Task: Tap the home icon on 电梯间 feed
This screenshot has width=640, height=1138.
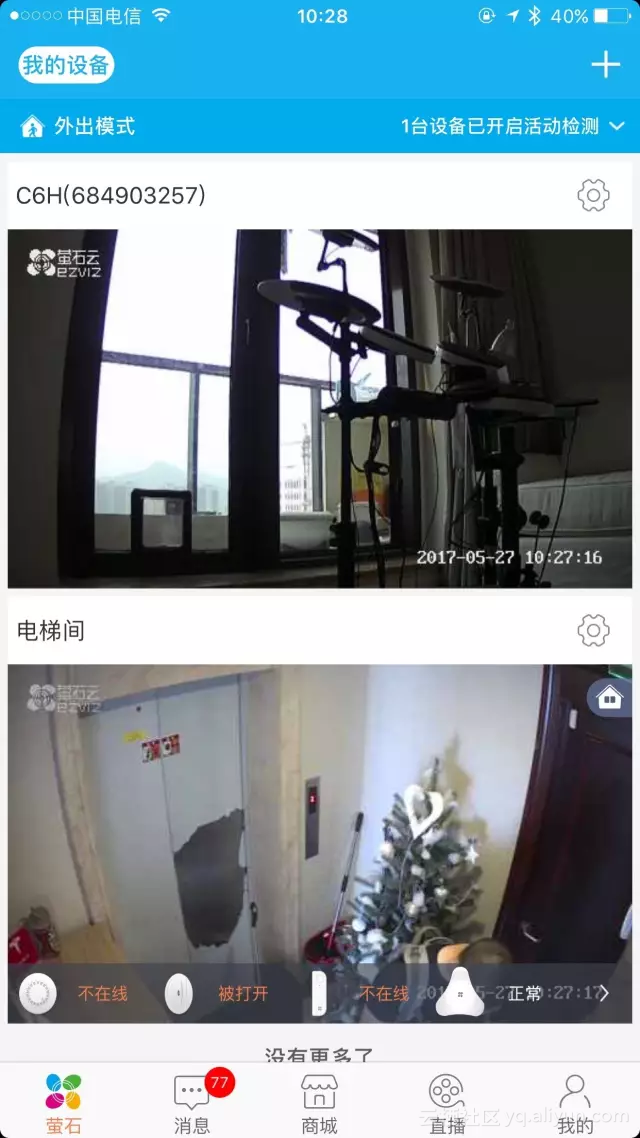Action: pyautogui.click(x=609, y=698)
